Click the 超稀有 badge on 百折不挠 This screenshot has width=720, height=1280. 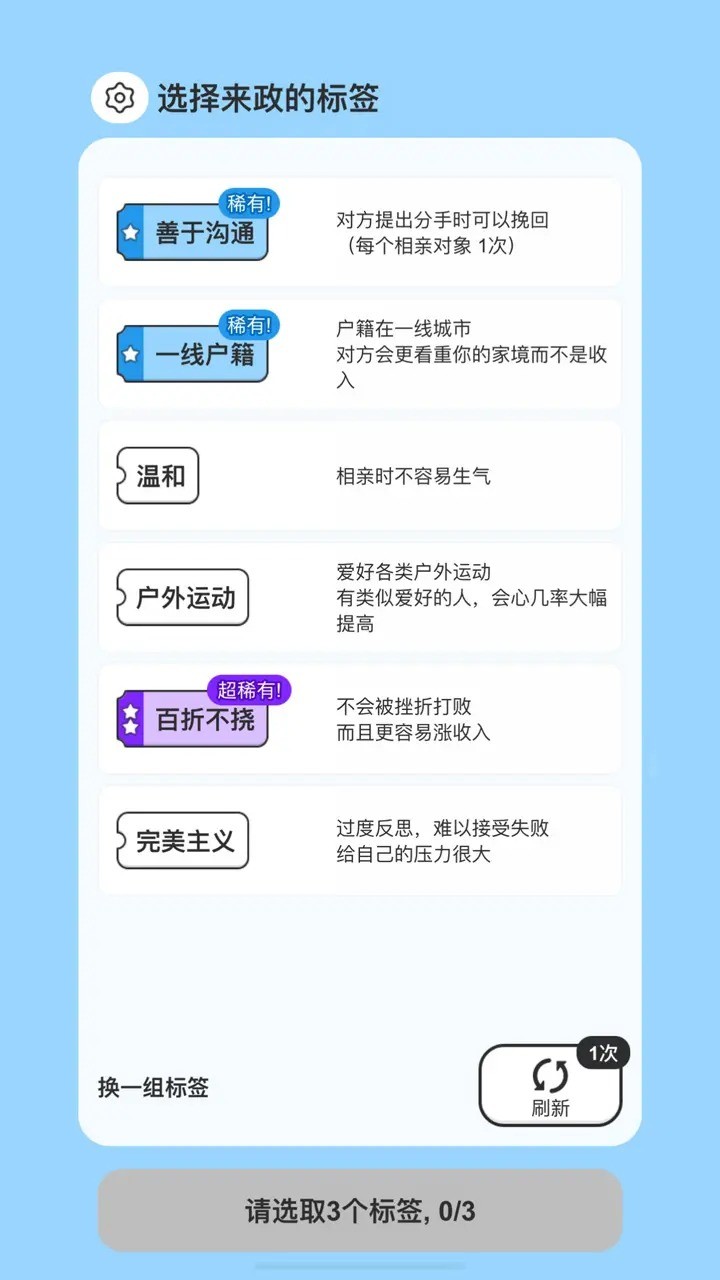coord(249,688)
